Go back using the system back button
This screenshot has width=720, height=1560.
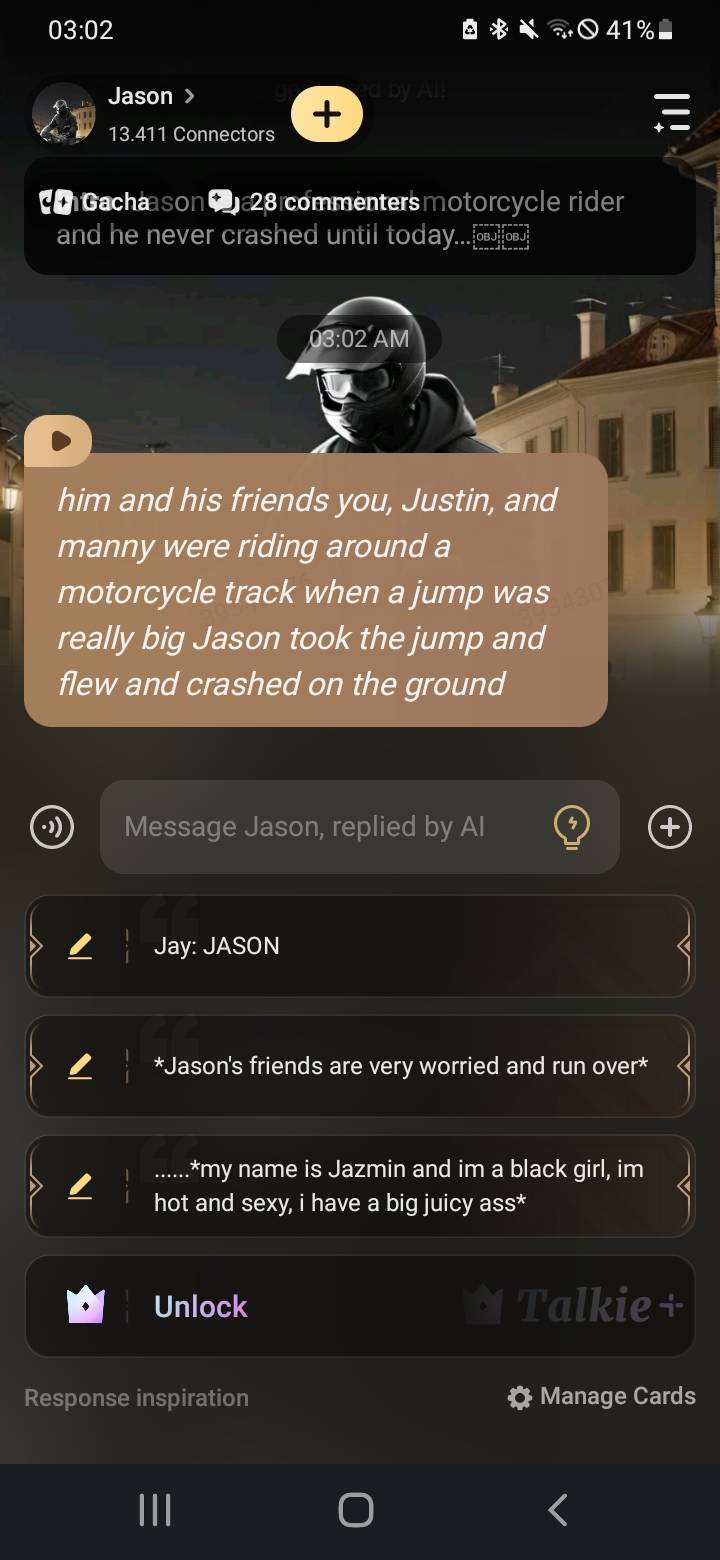(558, 1510)
